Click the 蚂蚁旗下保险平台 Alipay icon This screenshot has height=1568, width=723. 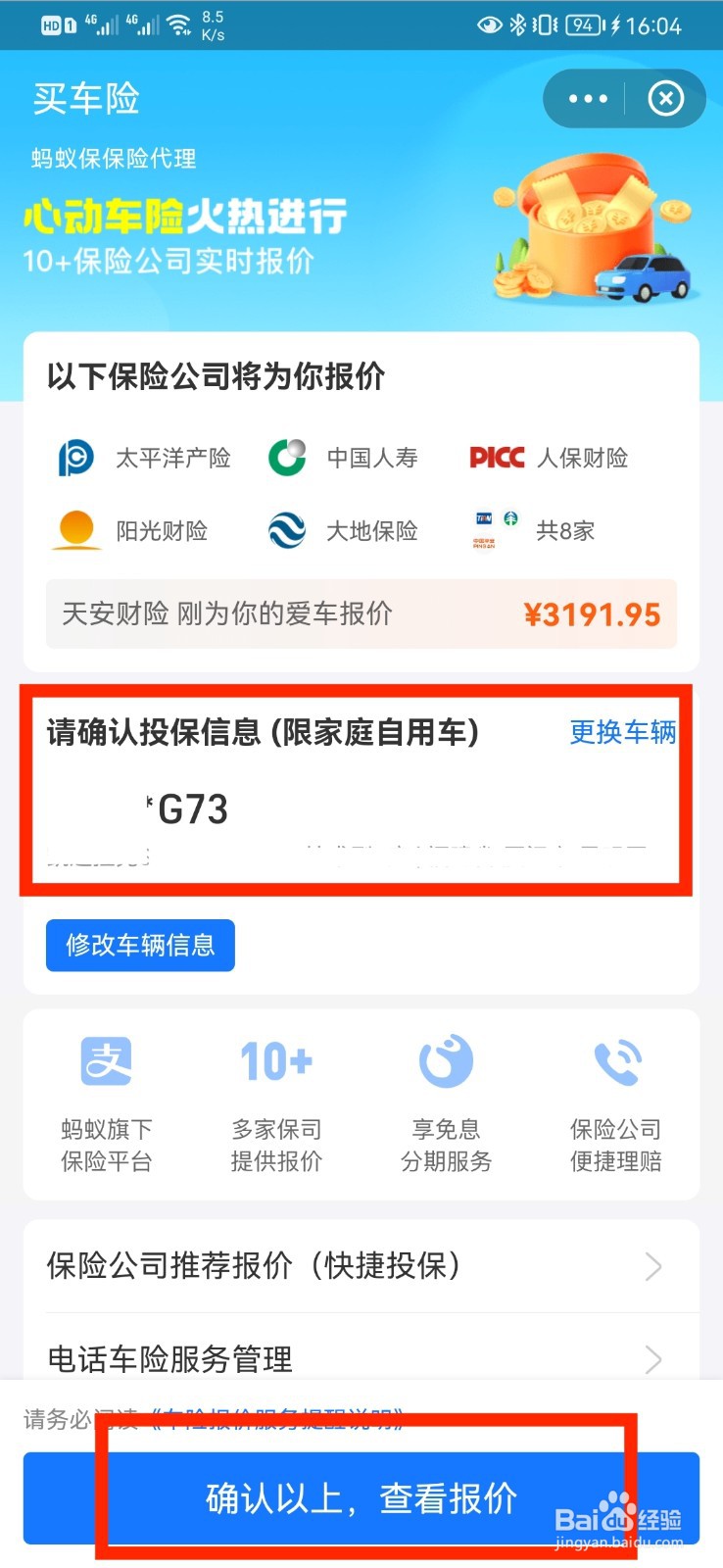[x=108, y=1059]
